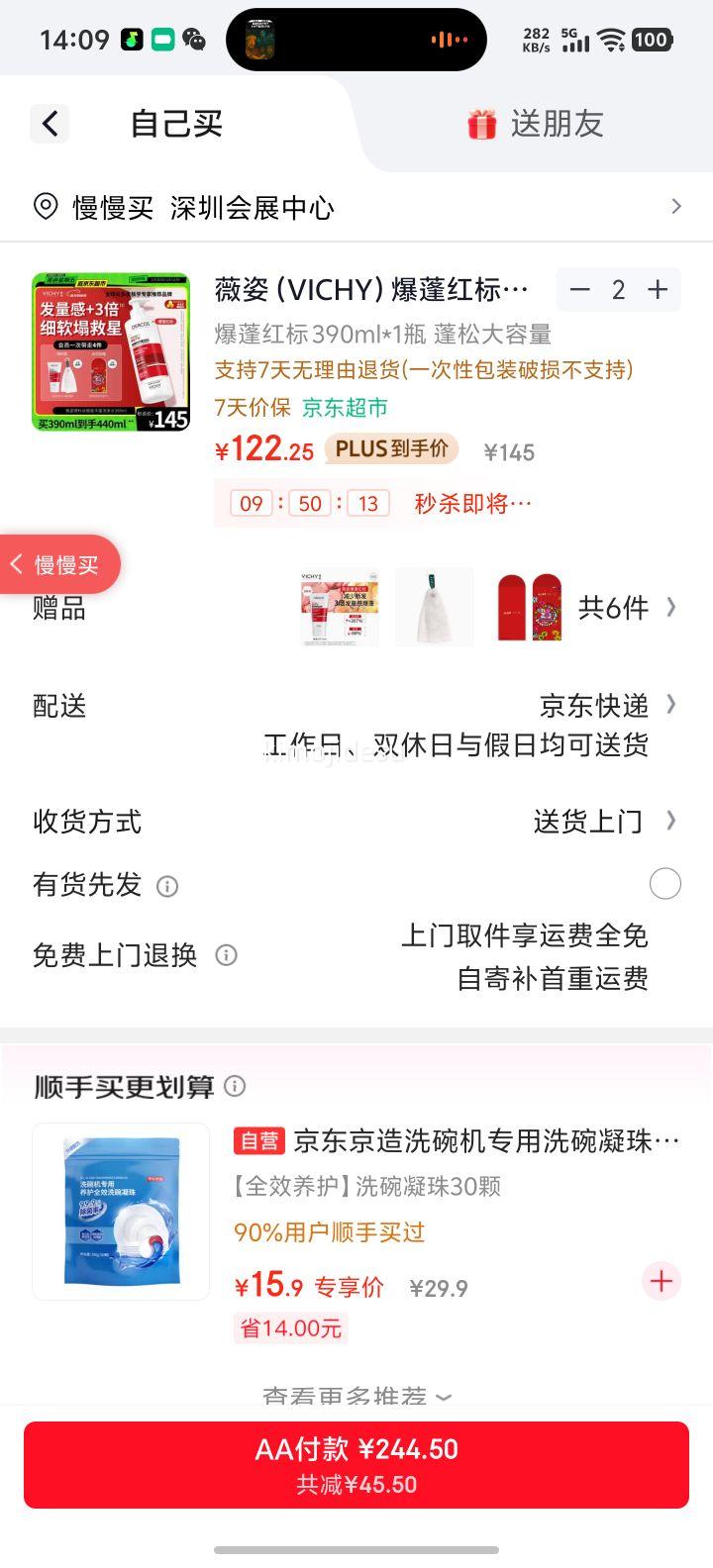Tap the info icon beside 有货先发
This screenshot has width=713, height=1568.
tap(168, 886)
